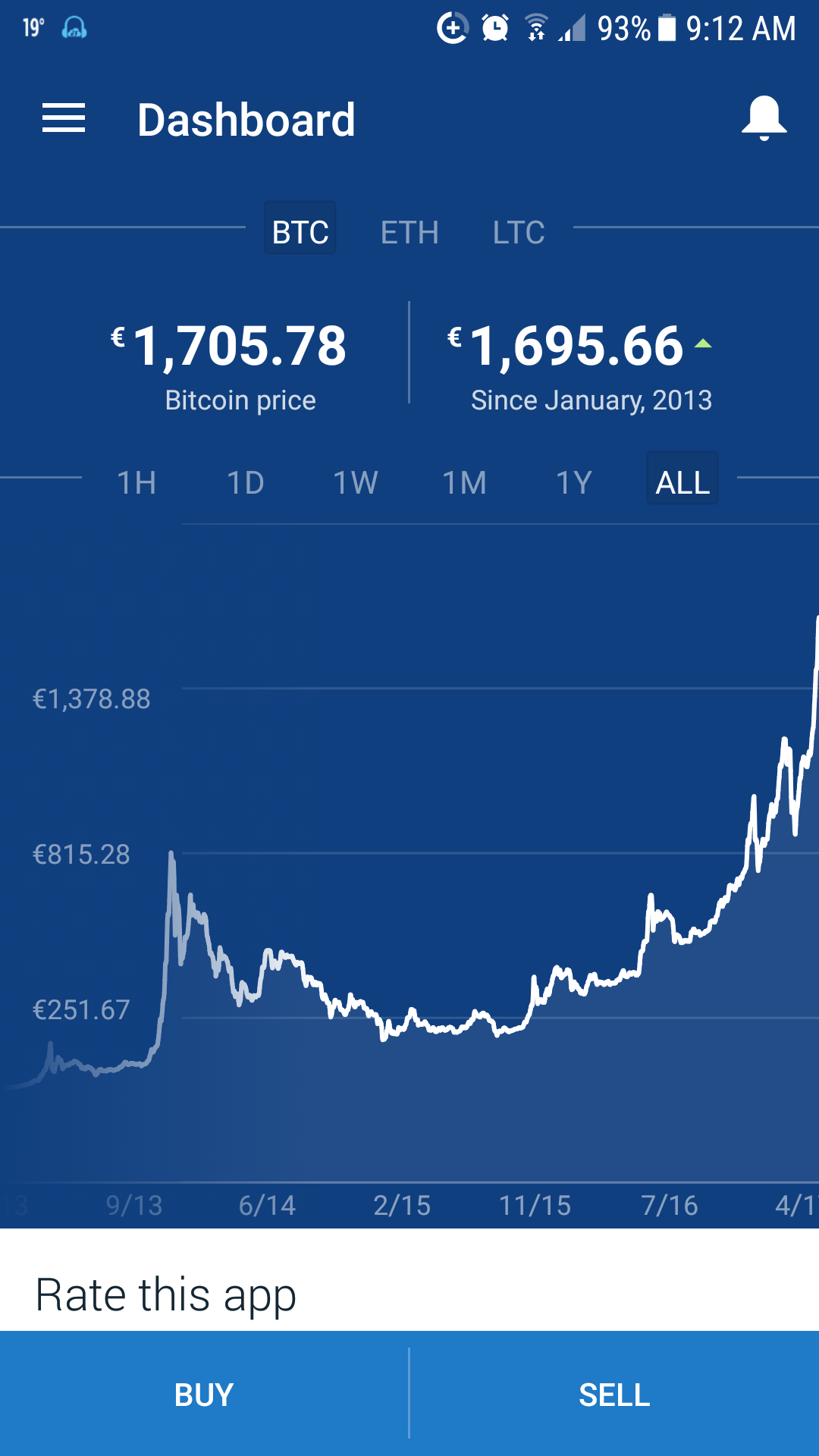
Task: Show the 1D price chart
Action: point(246,482)
